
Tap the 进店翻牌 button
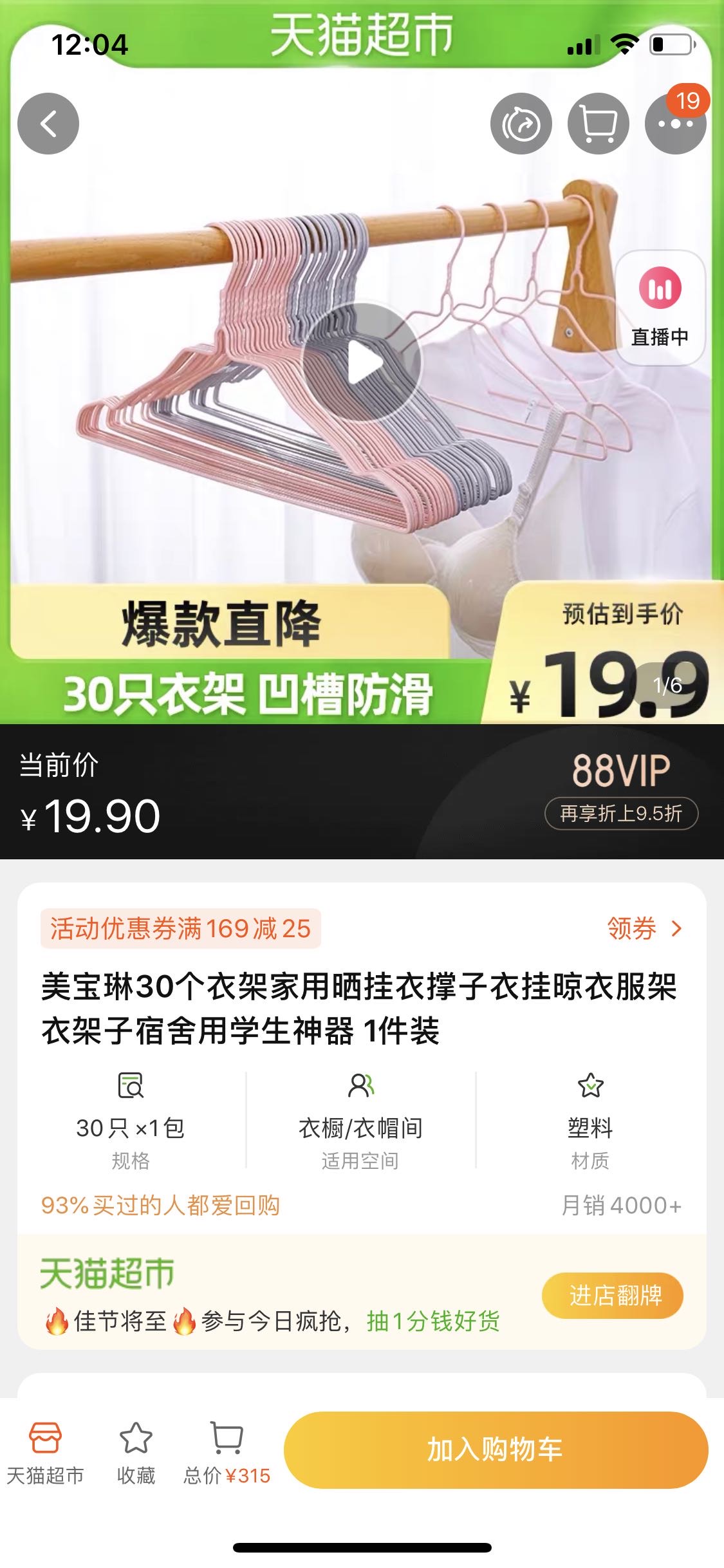pyautogui.click(x=612, y=1295)
